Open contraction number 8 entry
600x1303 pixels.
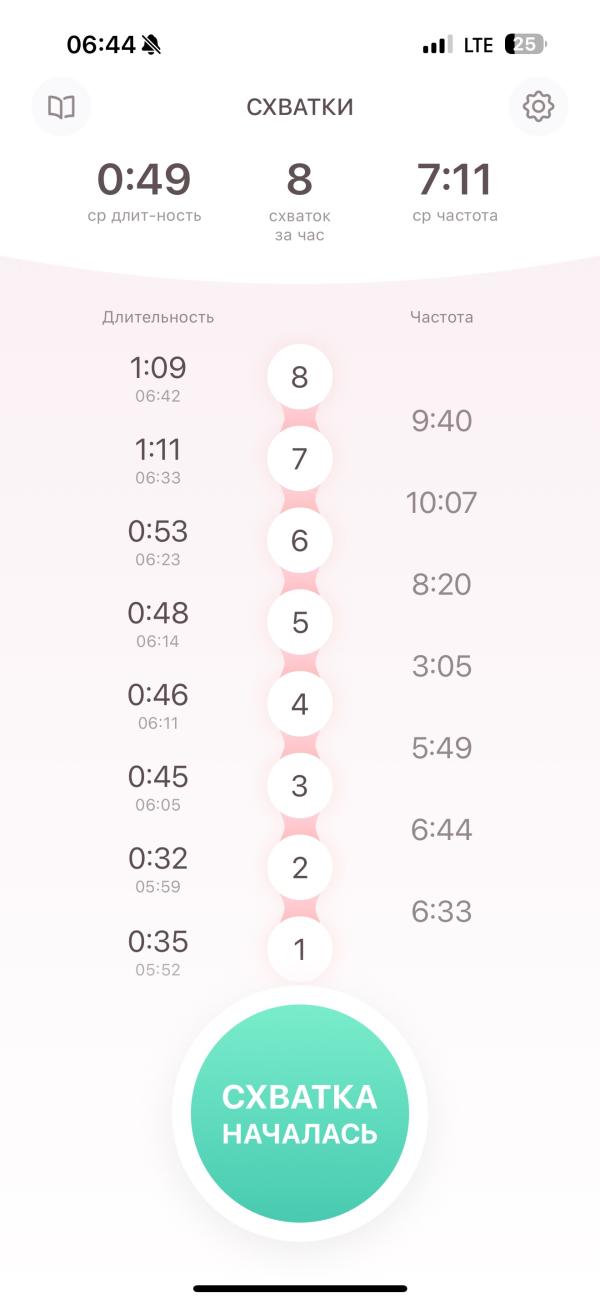click(x=300, y=378)
